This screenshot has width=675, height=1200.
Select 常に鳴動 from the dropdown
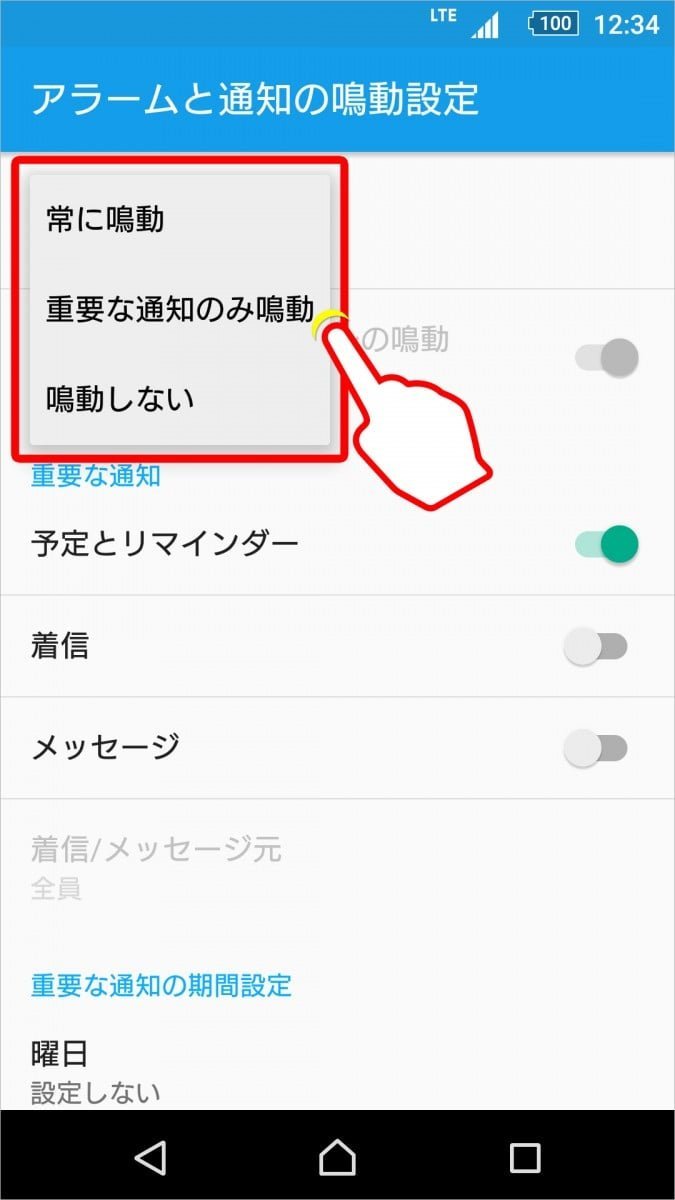coord(180,220)
